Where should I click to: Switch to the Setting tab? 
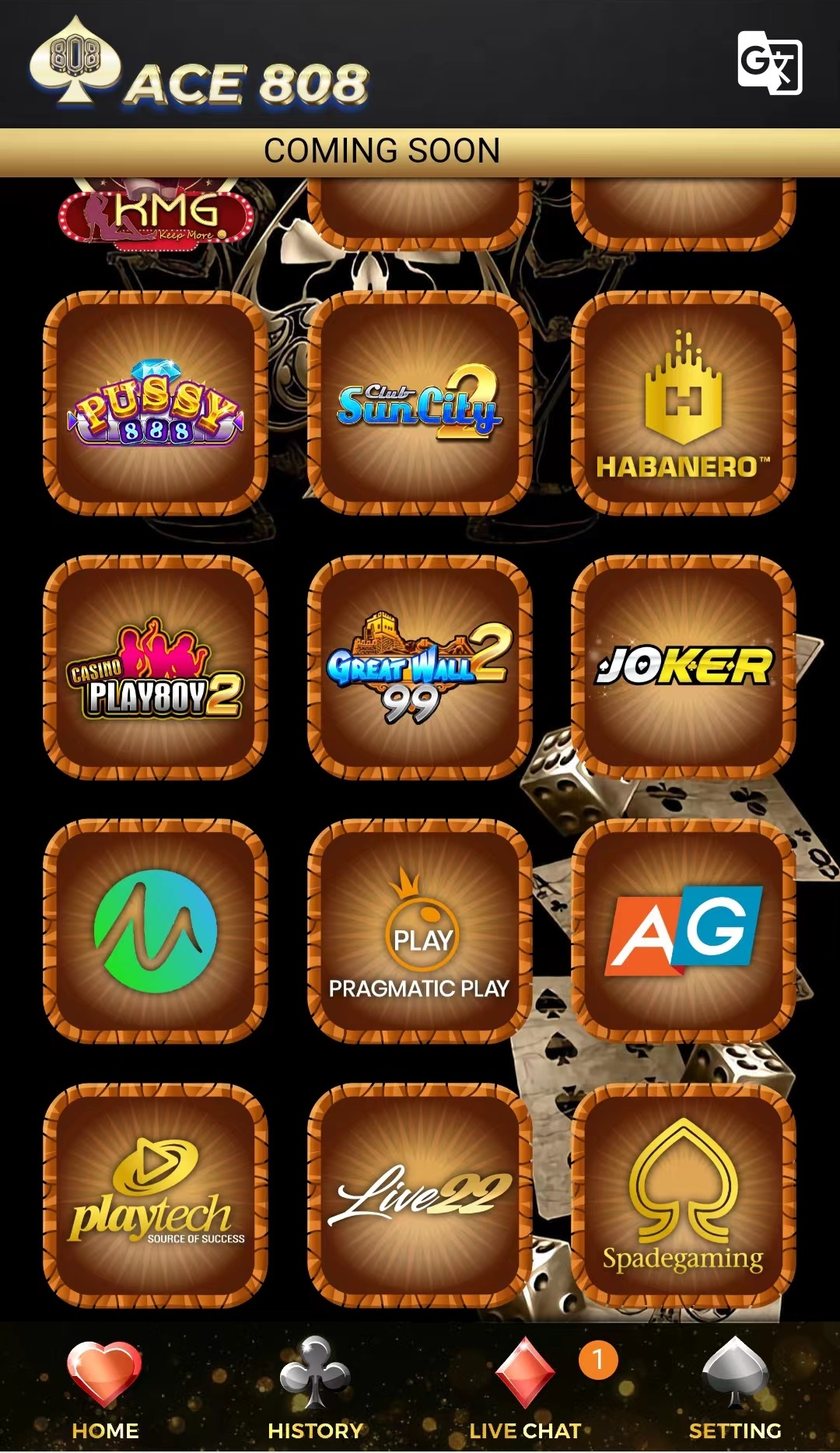735,1388
